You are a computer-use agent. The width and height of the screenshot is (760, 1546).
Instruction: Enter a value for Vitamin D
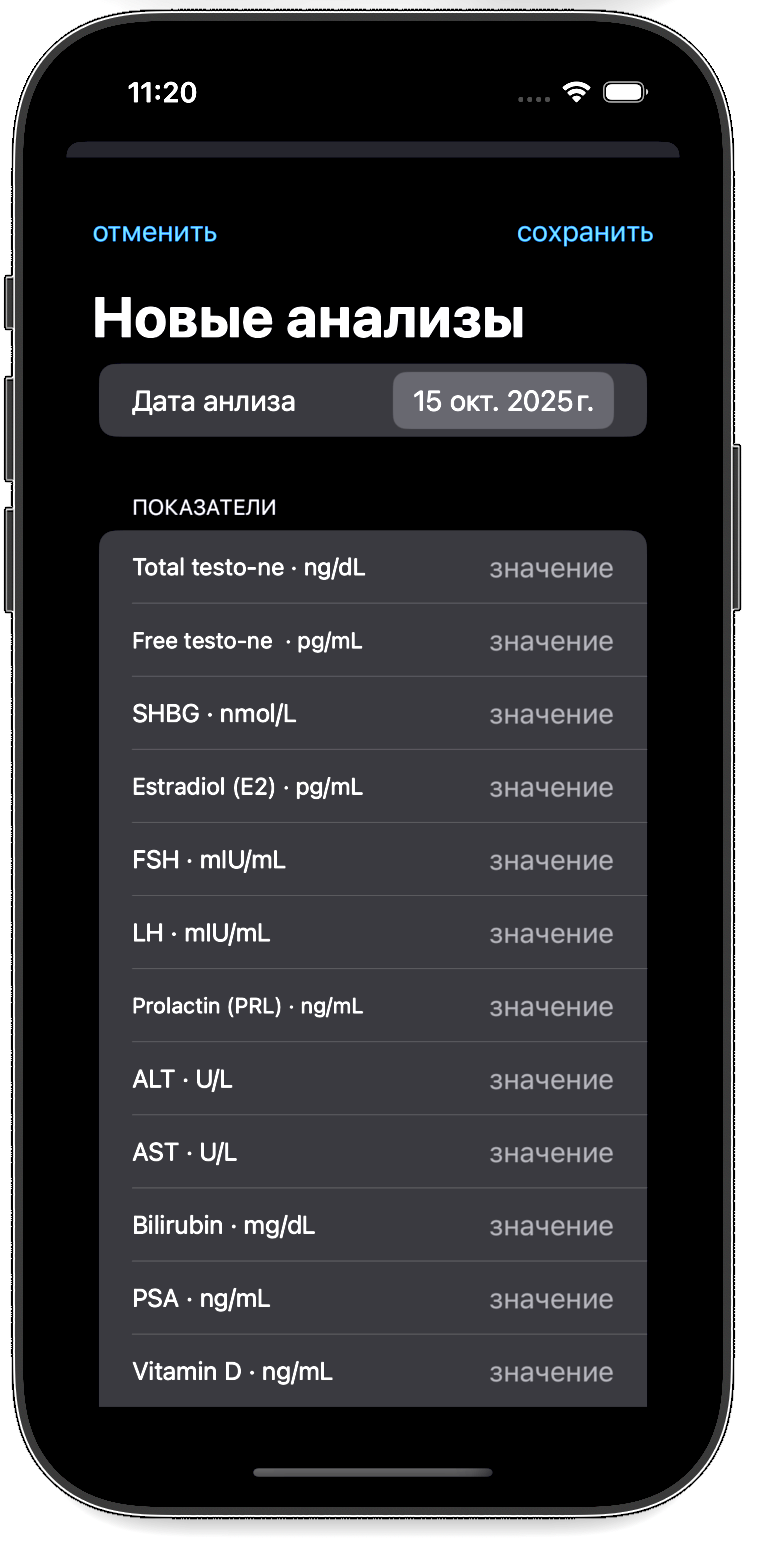551,1371
